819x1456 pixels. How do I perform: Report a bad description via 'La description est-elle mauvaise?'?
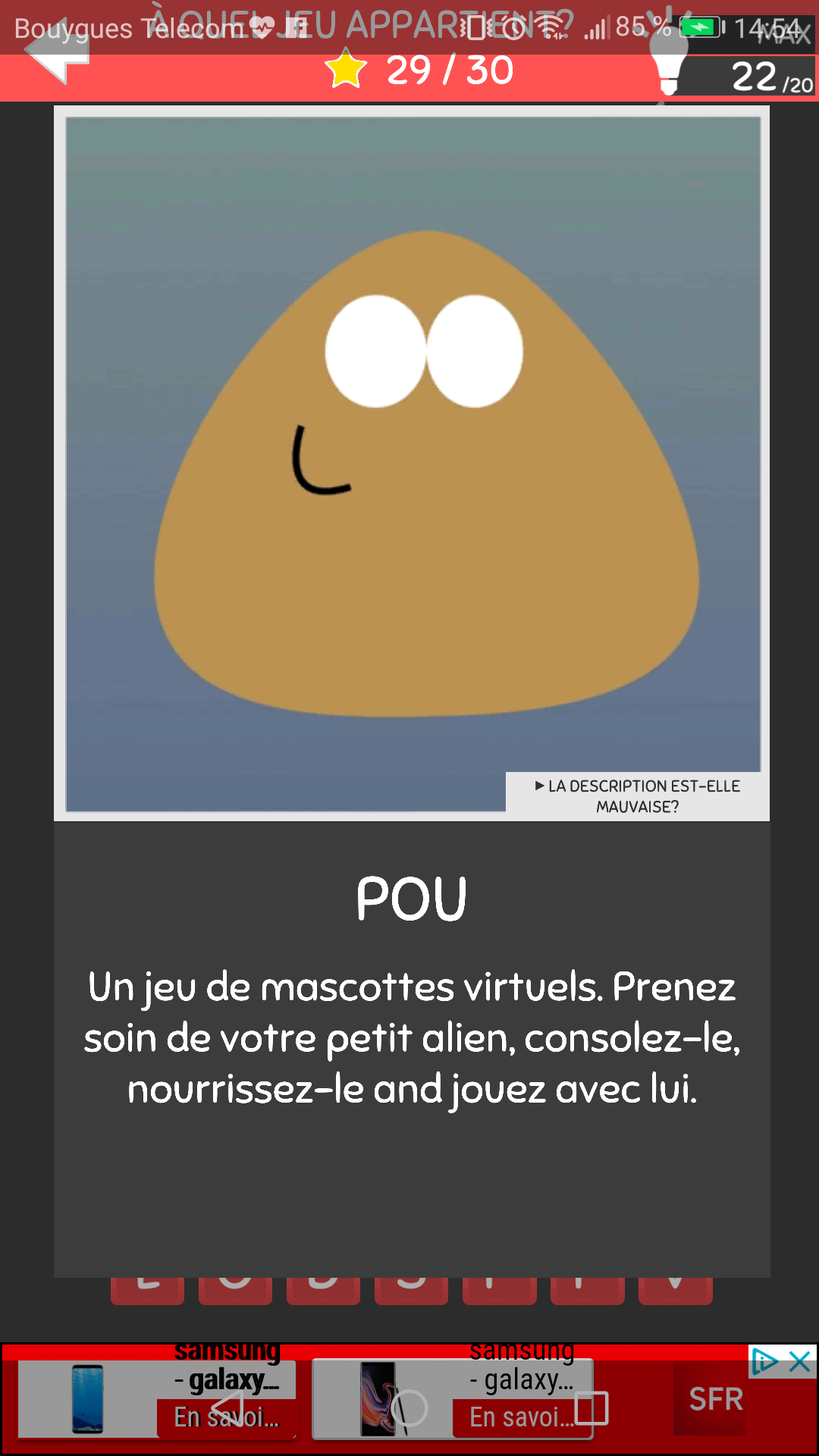pos(637,796)
